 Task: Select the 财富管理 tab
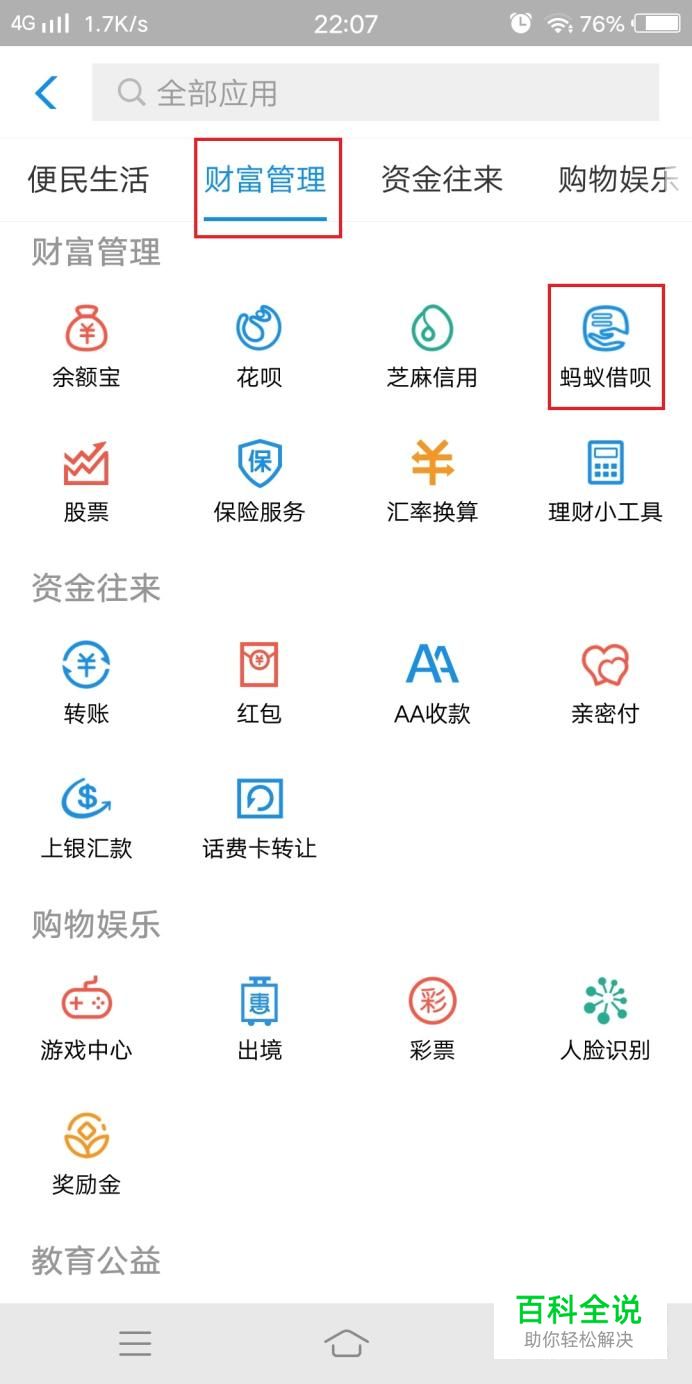pyautogui.click(x=265, y=180)
